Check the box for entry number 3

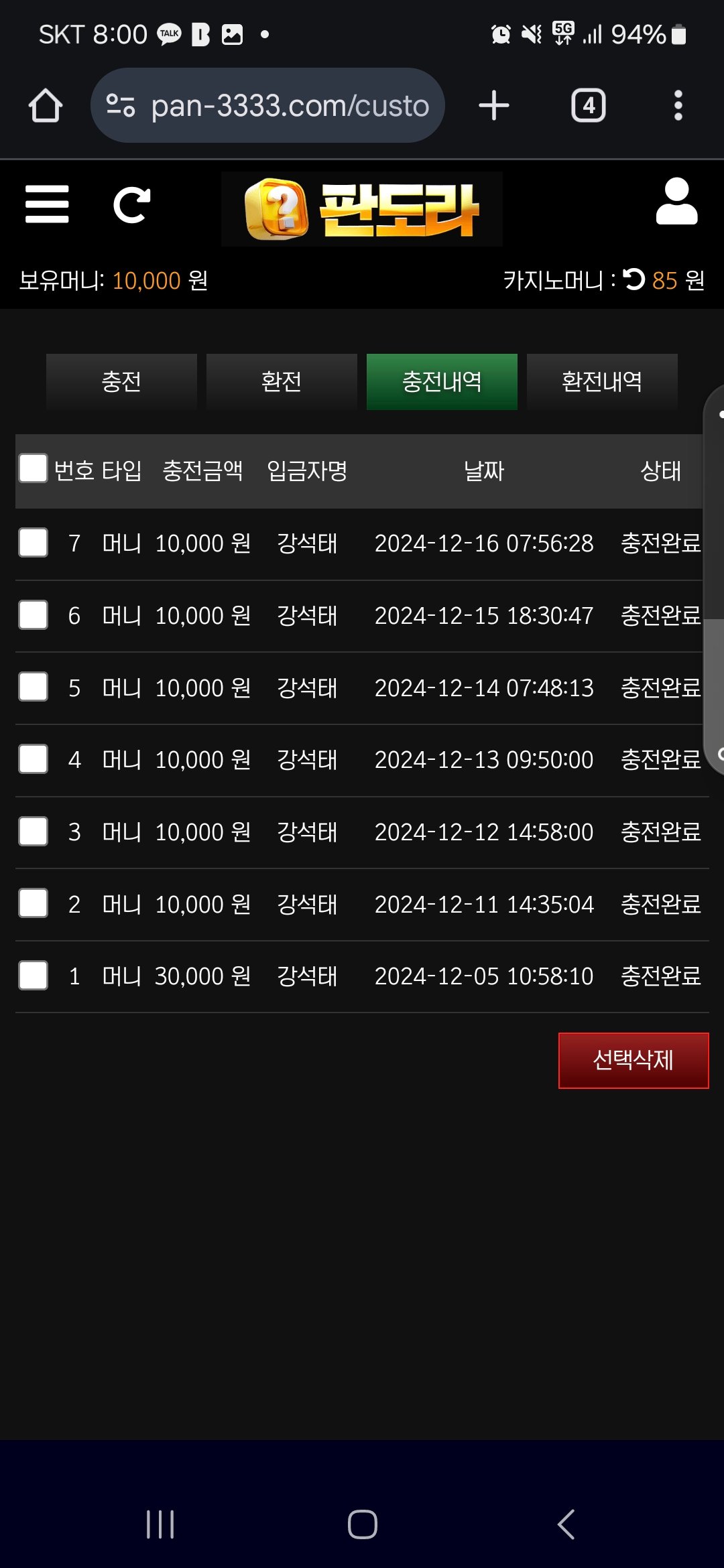(x=33, y=832)
